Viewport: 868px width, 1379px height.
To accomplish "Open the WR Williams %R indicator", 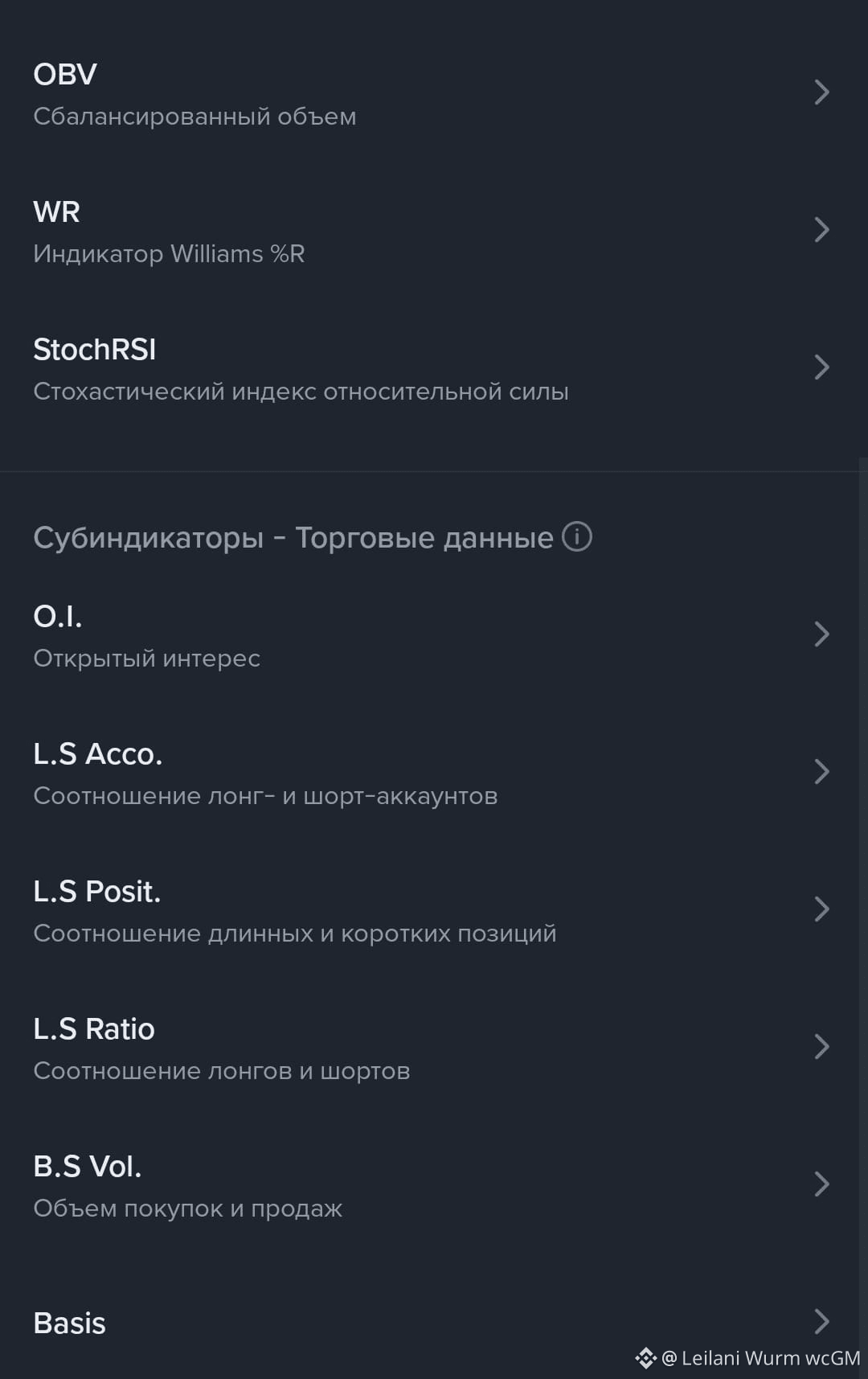I will 434,231.
